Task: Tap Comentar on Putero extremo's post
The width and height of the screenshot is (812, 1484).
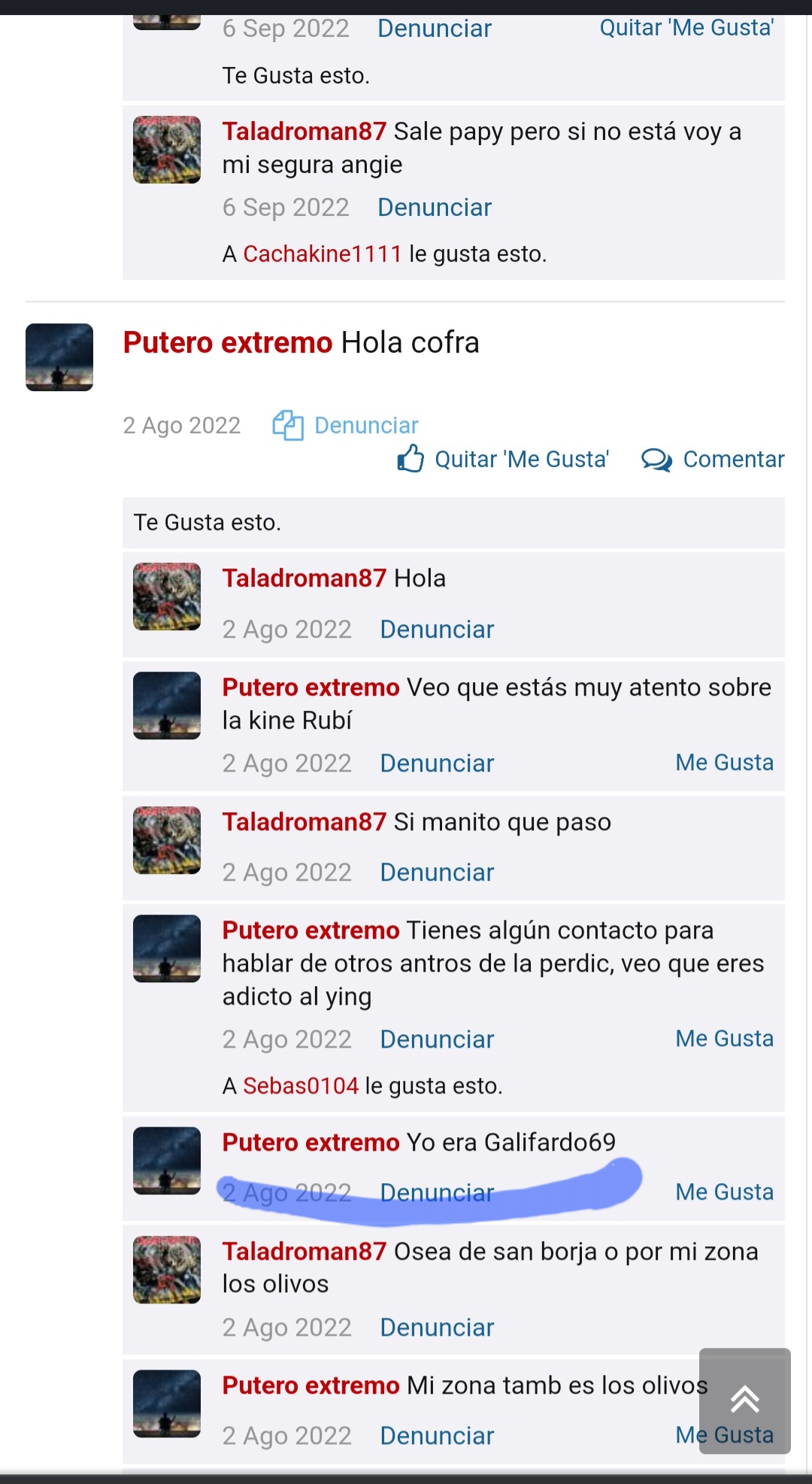Action: [713, 459]
